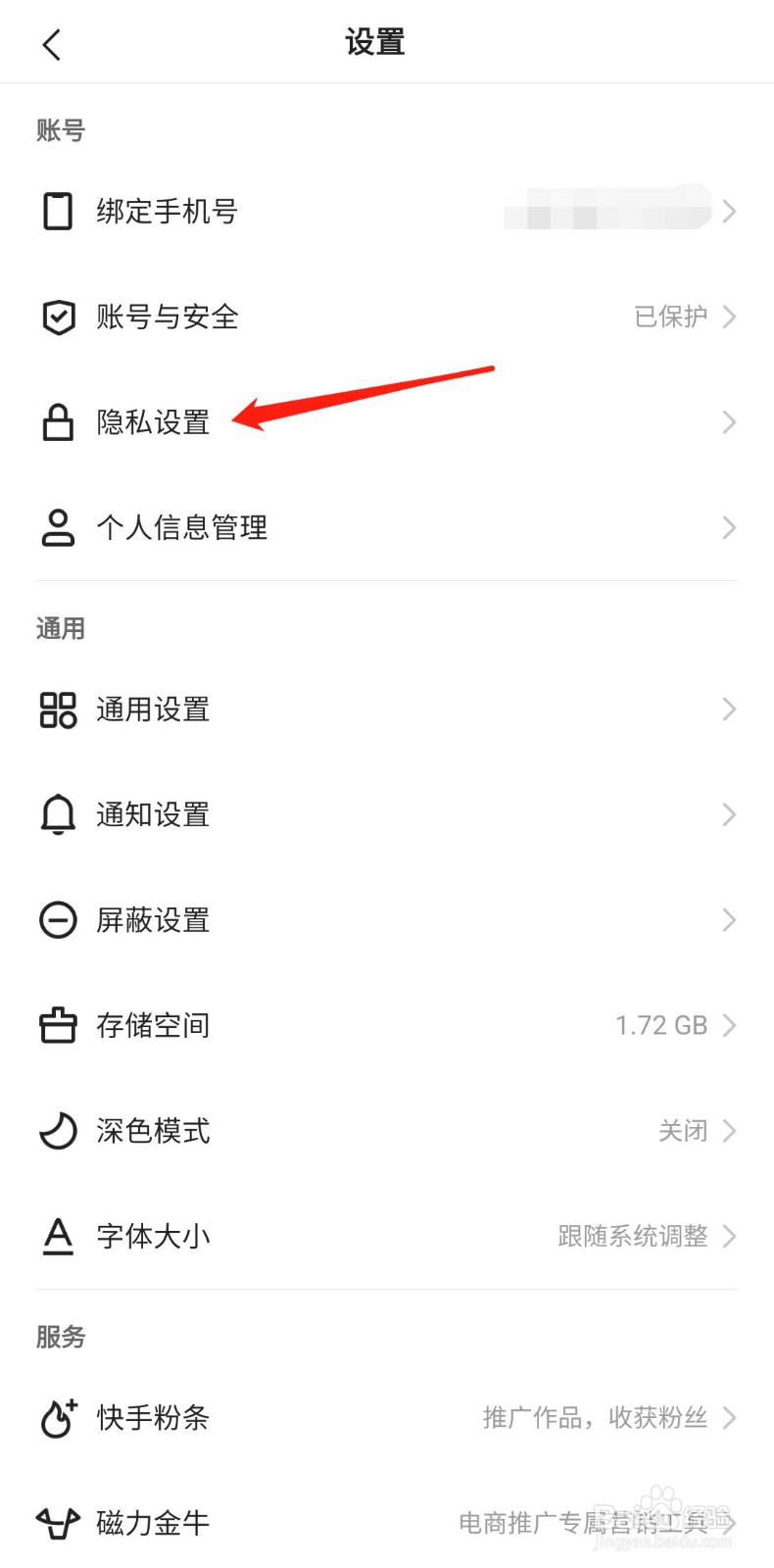Viewport: 774px width, 1568px height.
Task: Expand the 隐私设置 row chevron
Action: click(729, 422)
